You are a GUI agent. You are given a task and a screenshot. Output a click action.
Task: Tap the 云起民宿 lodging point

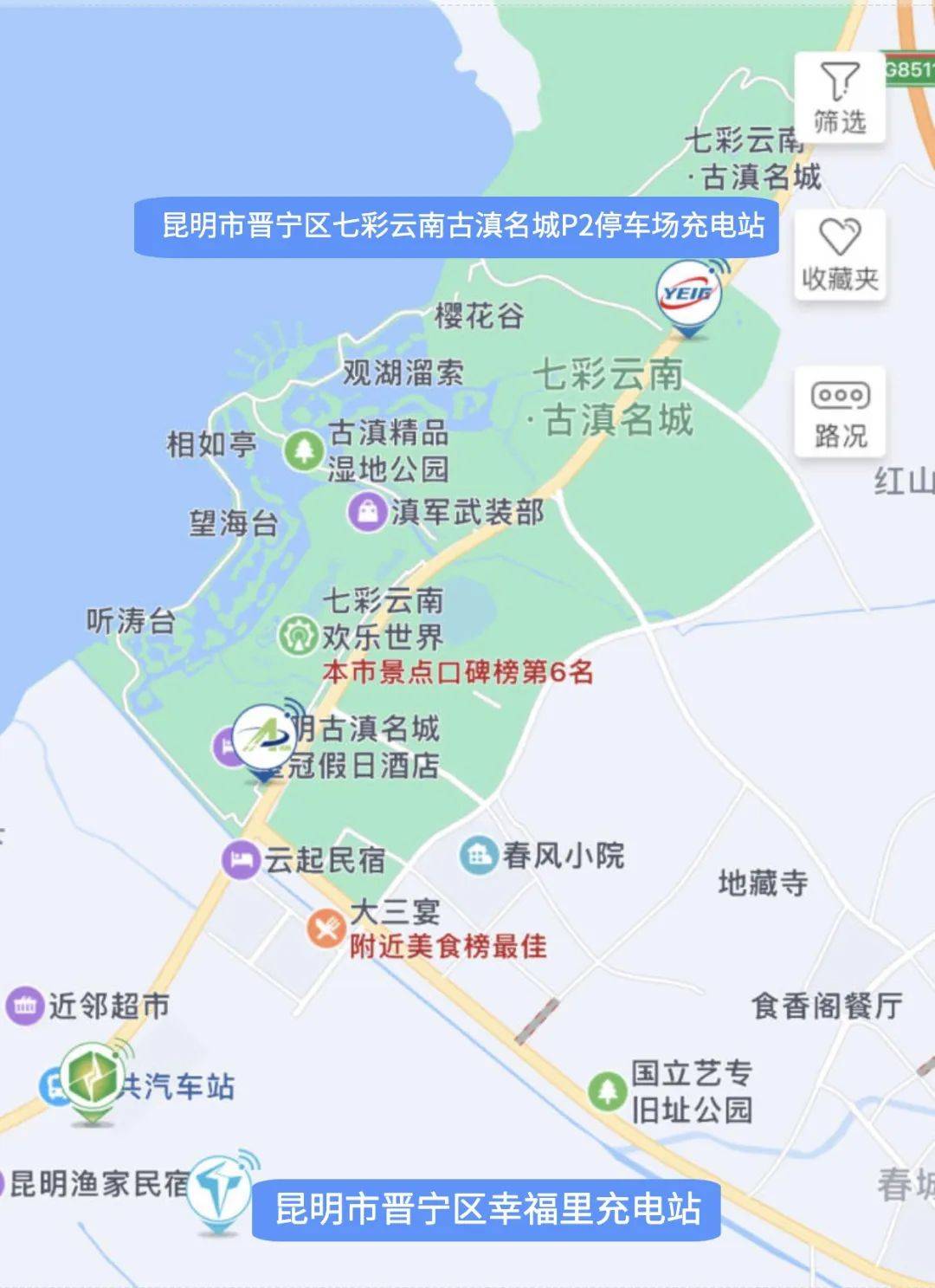coord(242,860)
